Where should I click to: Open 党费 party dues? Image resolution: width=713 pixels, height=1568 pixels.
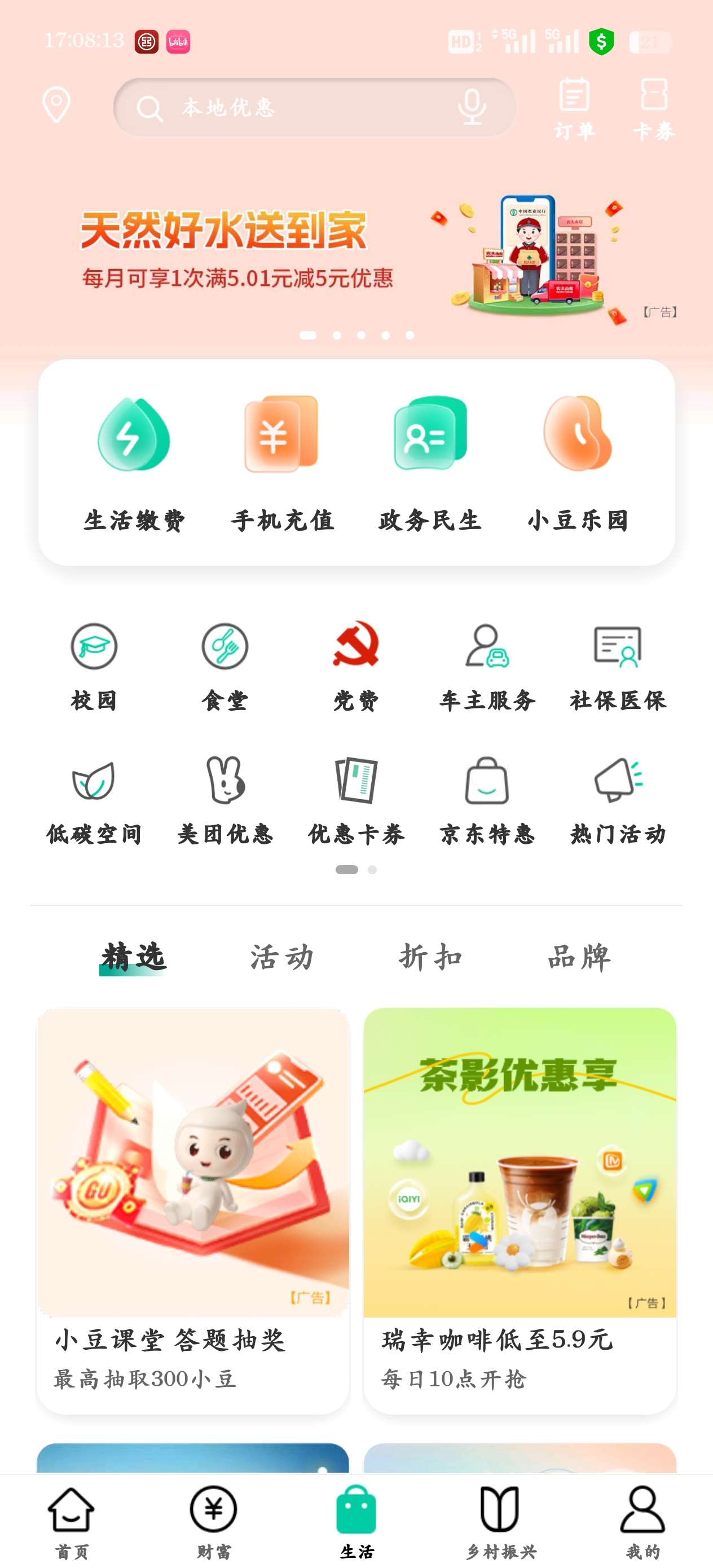point(356,667)
